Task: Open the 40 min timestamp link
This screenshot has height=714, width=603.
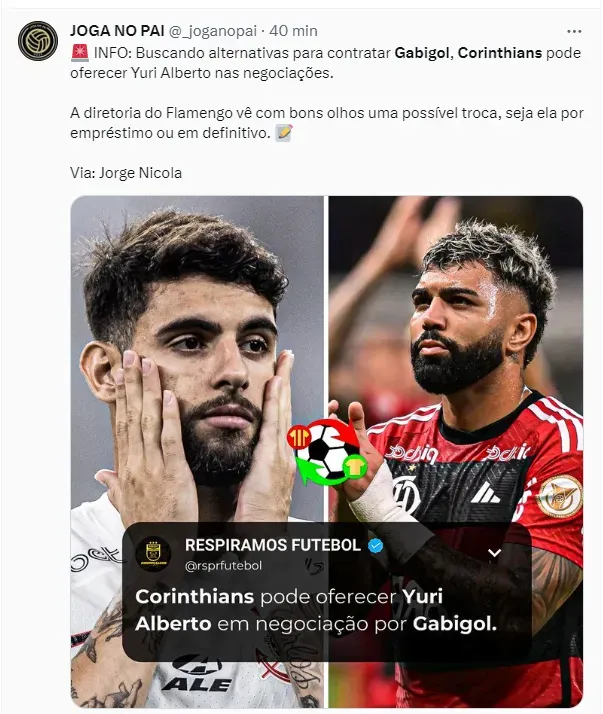Action: [298, 31]
